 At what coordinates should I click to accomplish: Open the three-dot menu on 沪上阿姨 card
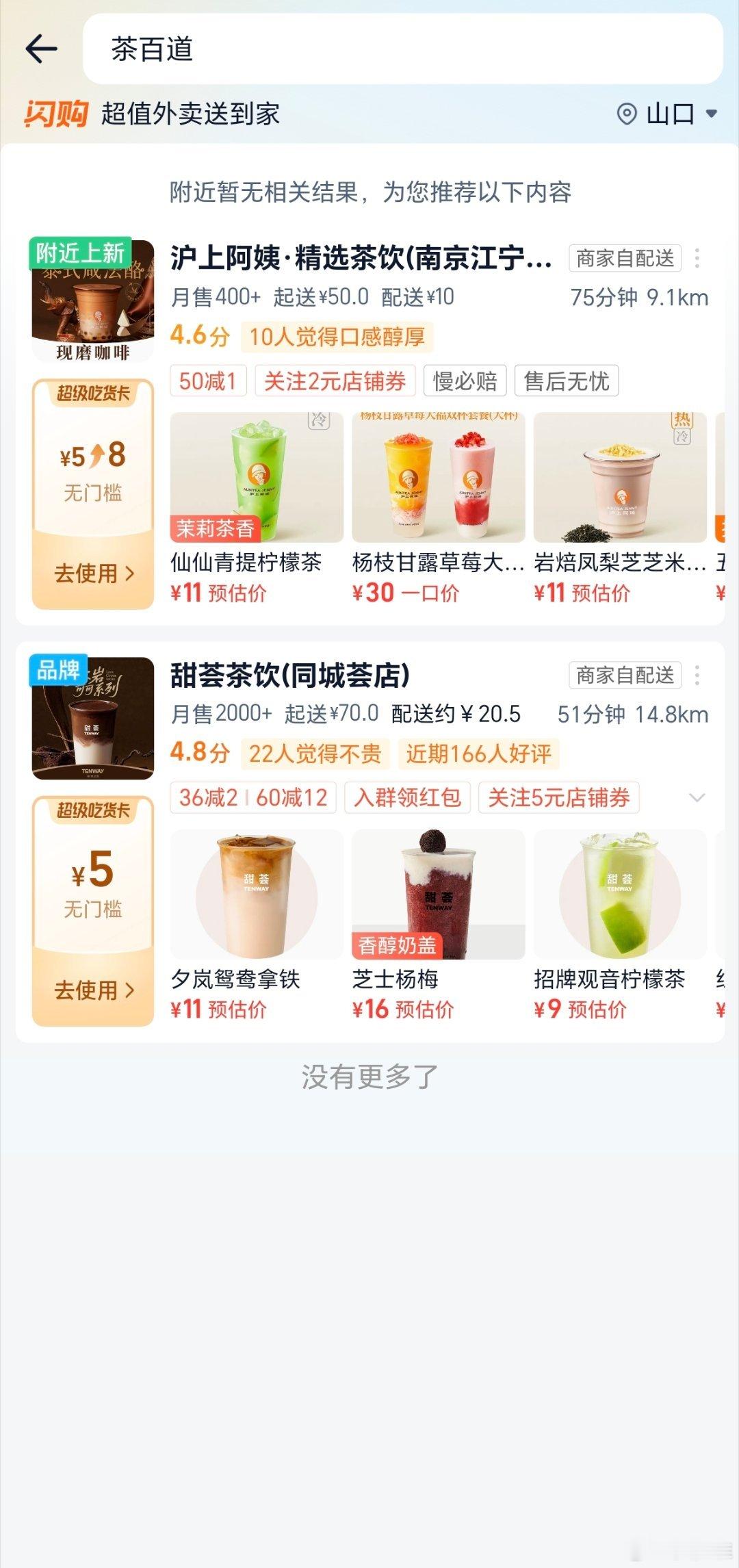tap(698, 259)
